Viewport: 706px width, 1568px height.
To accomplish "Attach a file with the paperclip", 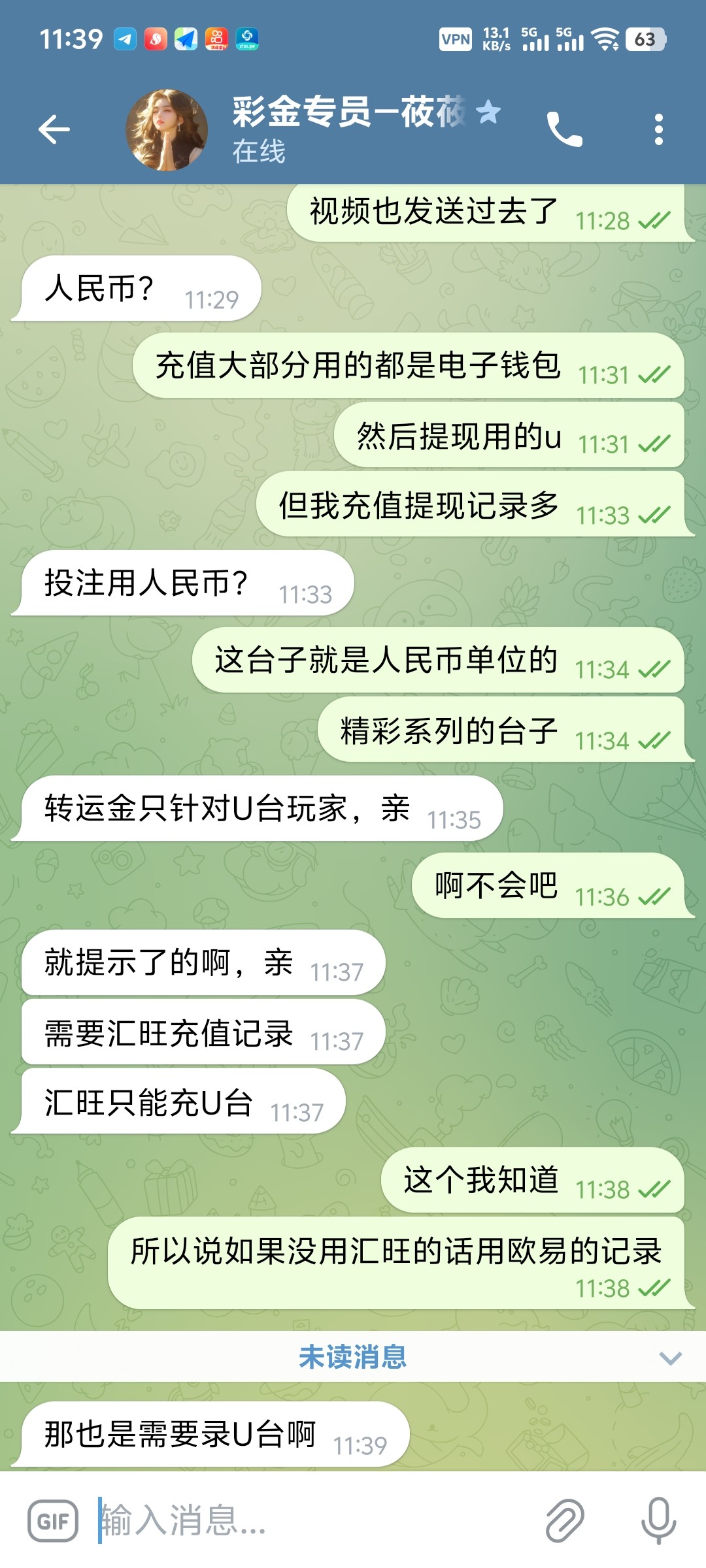I will (565, 1521).
